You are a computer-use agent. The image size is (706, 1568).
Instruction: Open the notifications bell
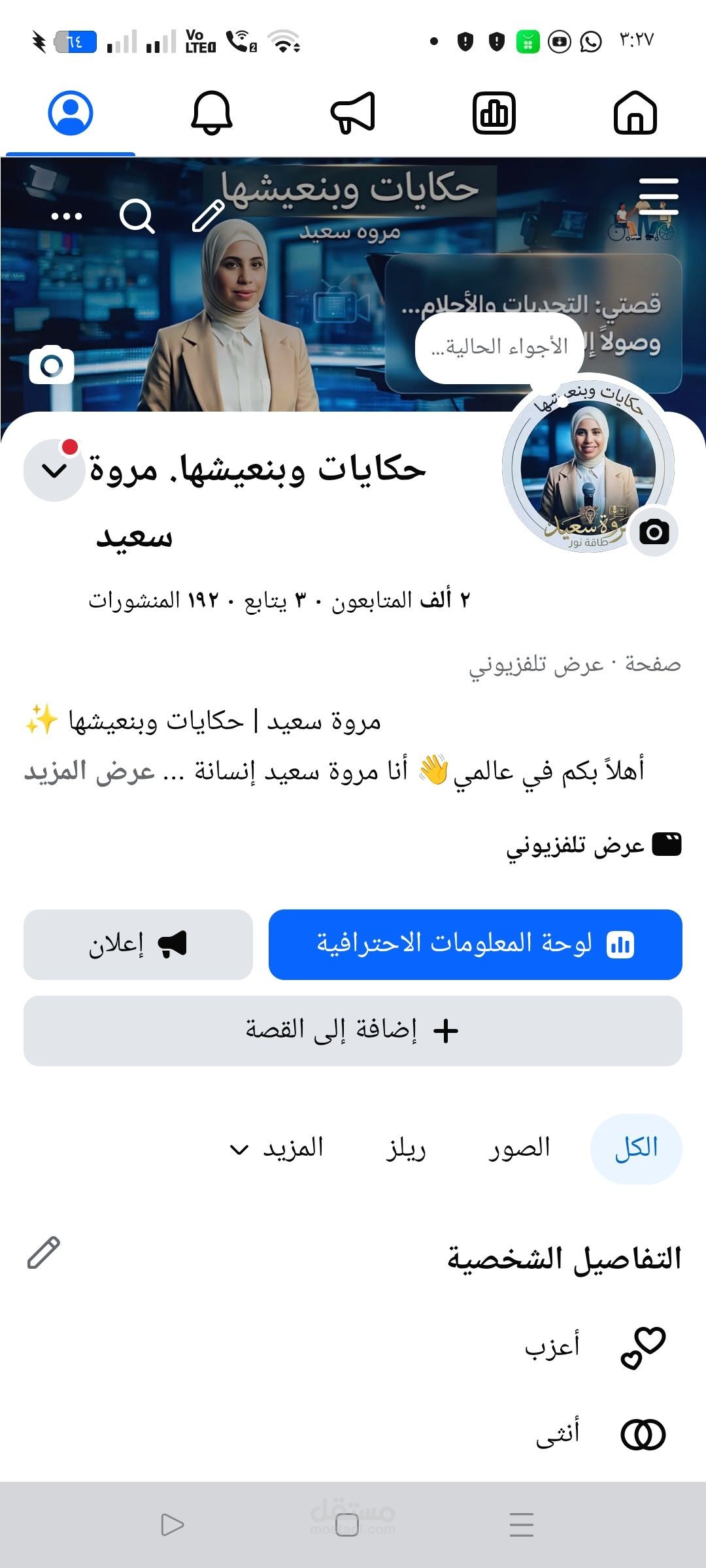click(x=211, y=113)
